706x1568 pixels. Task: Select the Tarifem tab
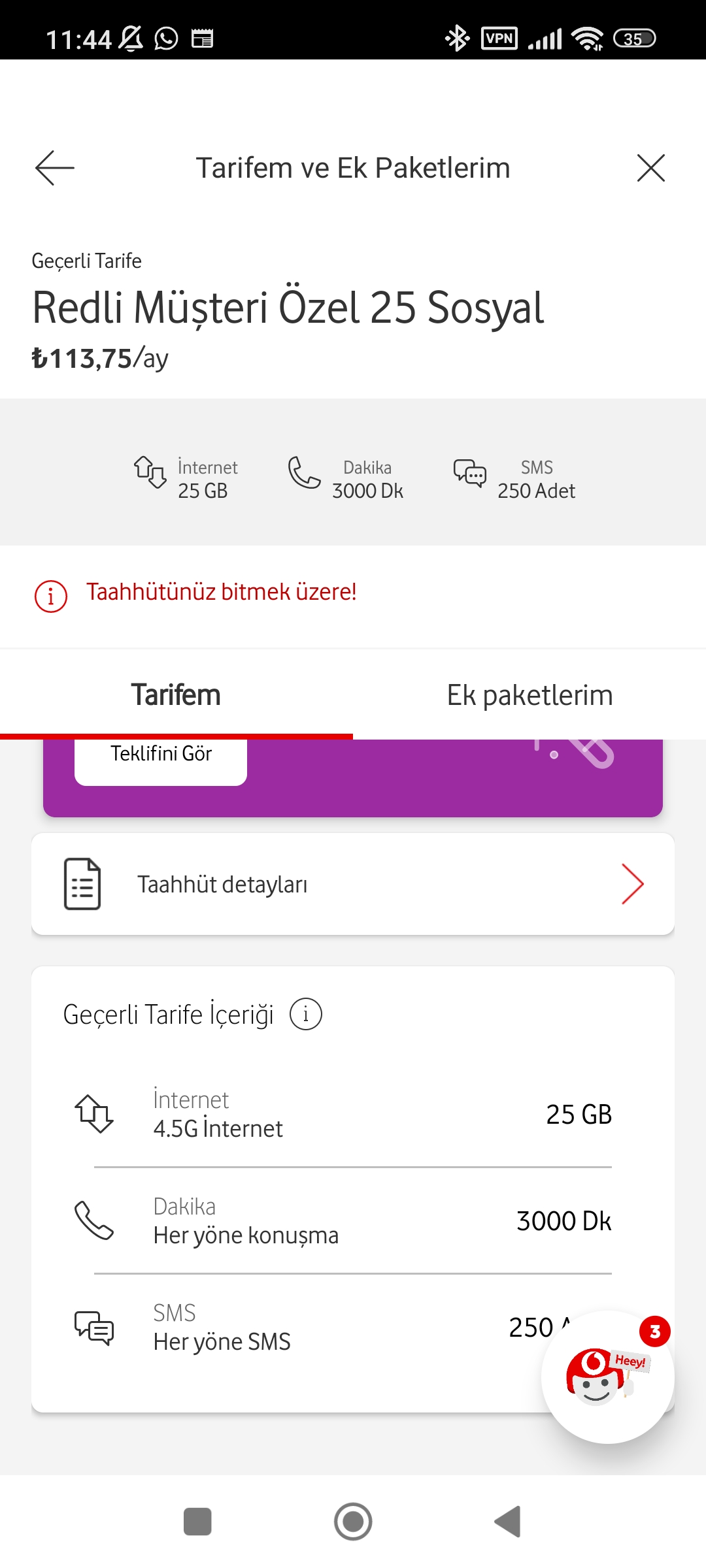176,694
